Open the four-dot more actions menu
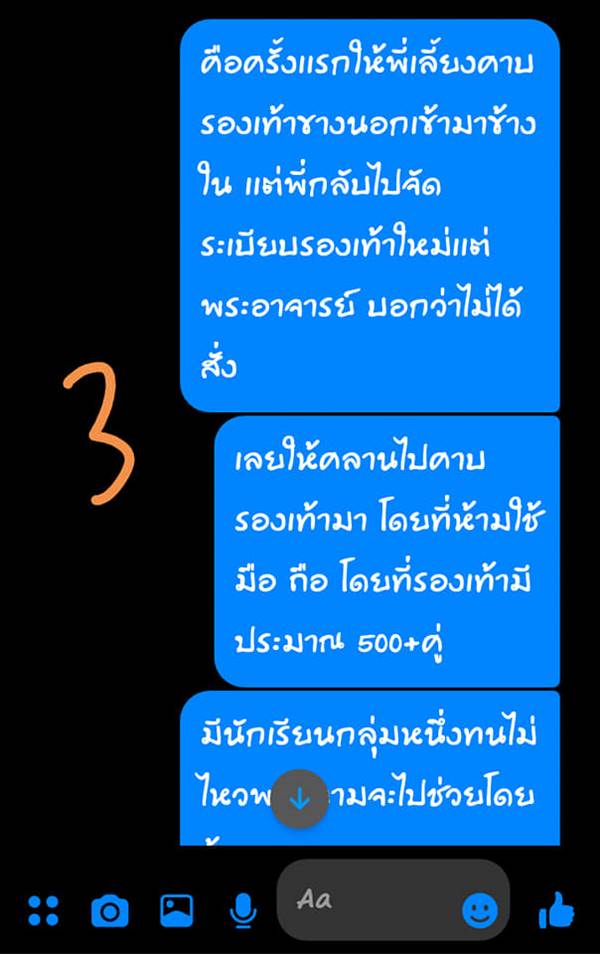The width and height of the screenshot is (600, 954). (x=43, y=910)
